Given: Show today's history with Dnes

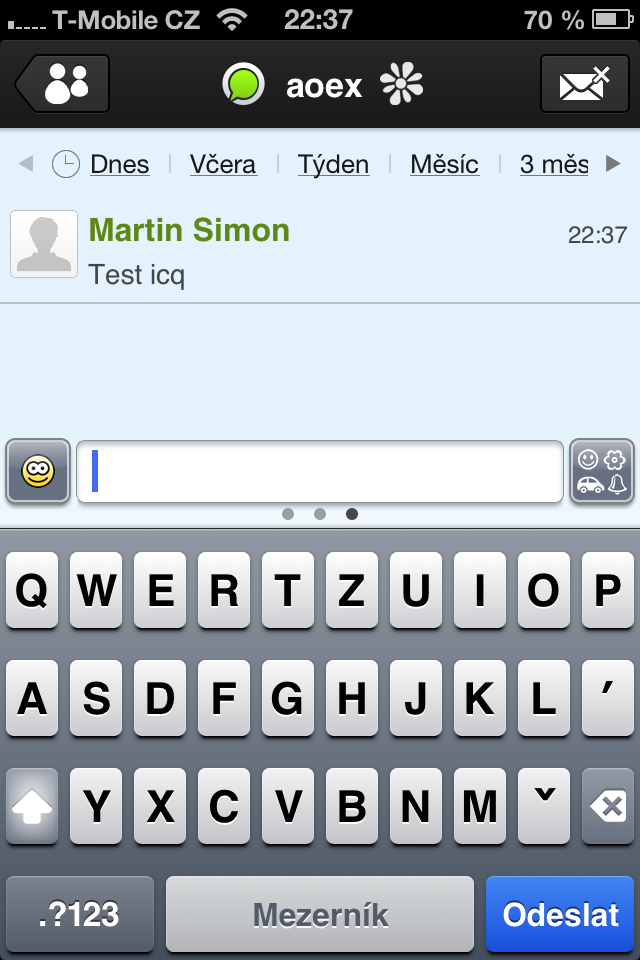Looking at the screenshot, I should tap(119, 165).
